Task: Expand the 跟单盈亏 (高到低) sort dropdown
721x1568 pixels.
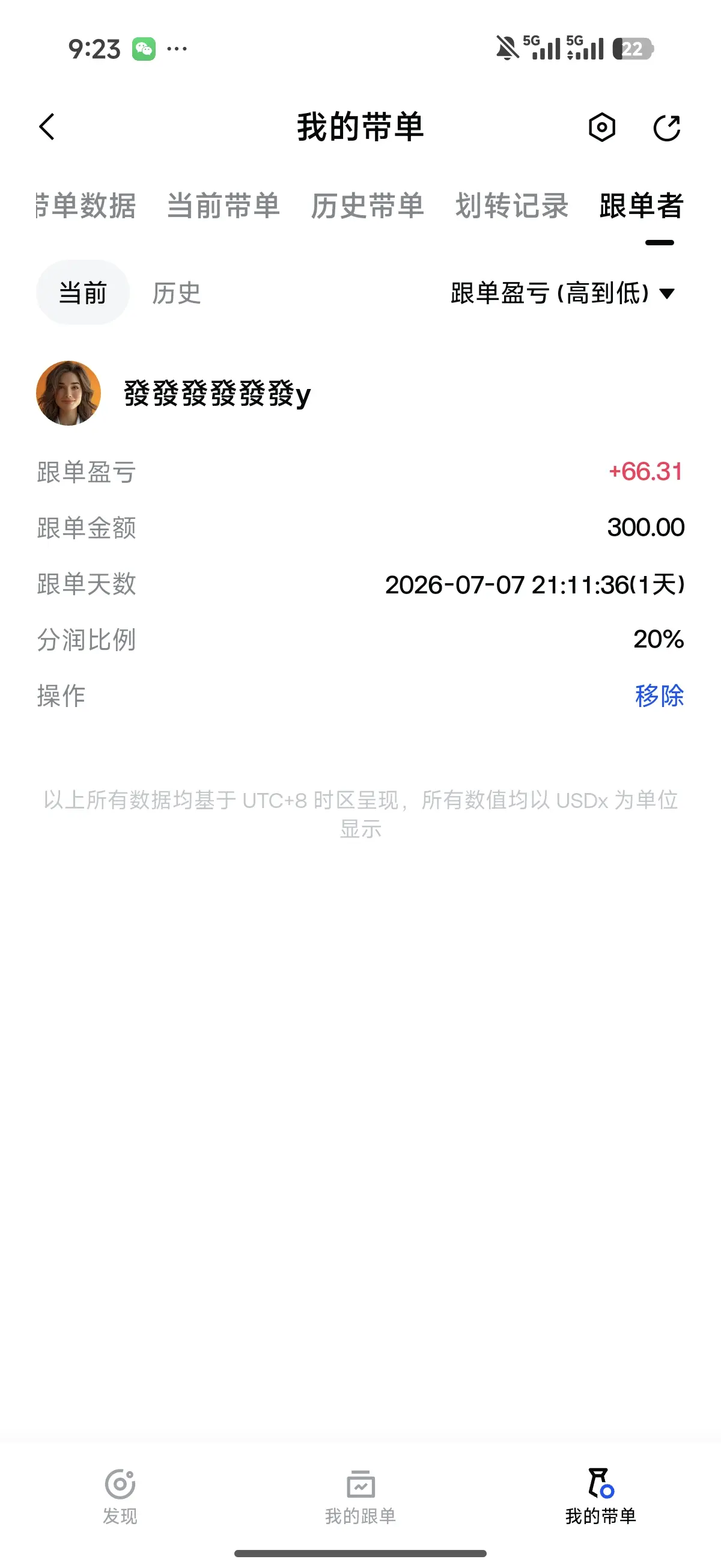Action: (563, 293)
